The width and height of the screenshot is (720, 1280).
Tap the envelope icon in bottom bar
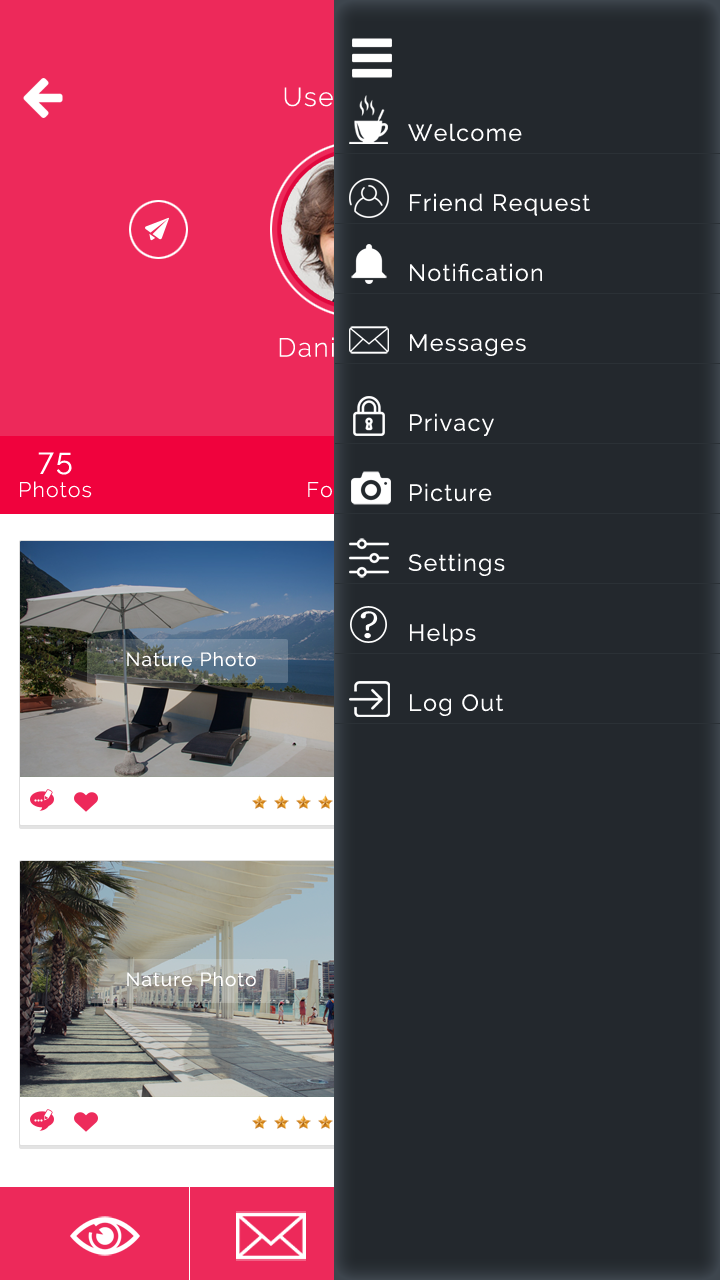(270, 1236)
